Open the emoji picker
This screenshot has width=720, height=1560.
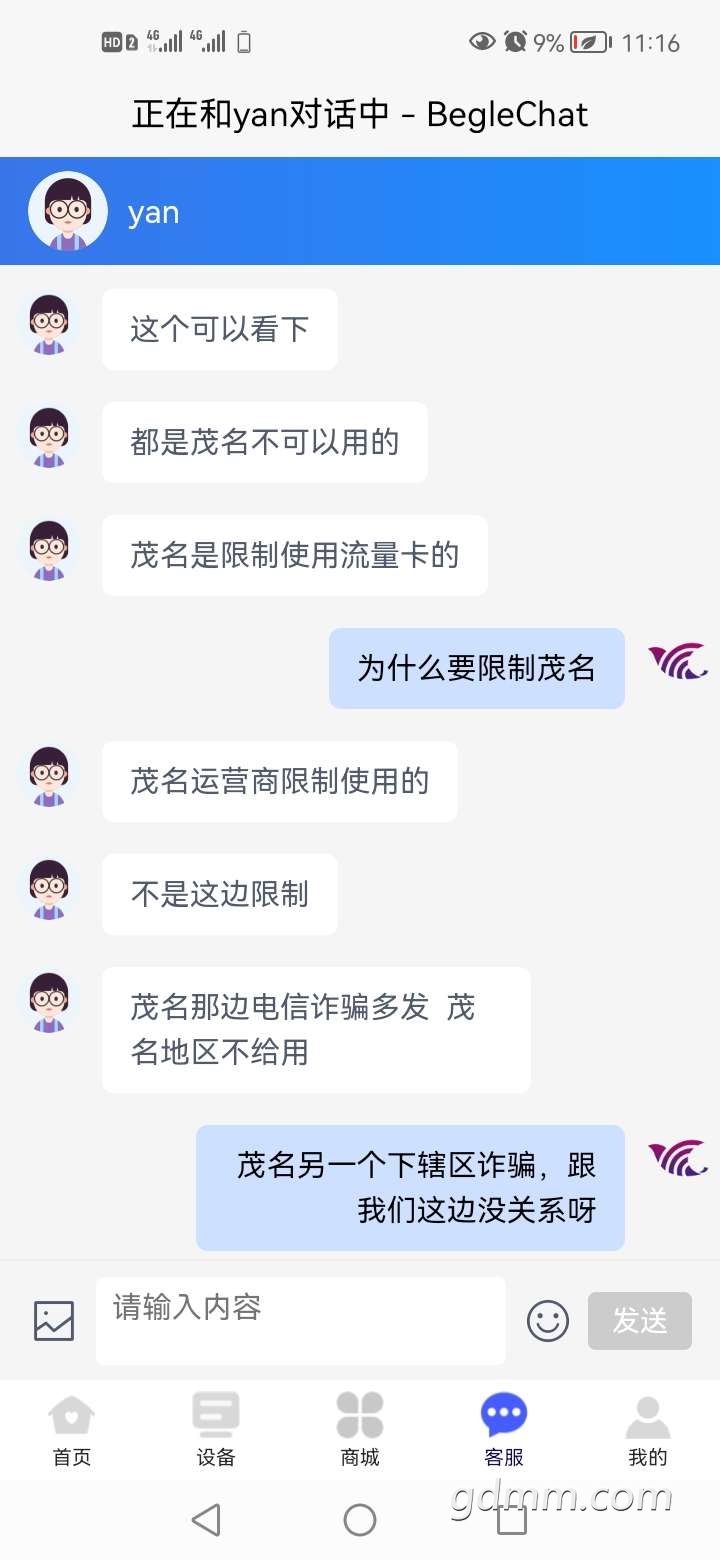click(x=548, y=1321)
